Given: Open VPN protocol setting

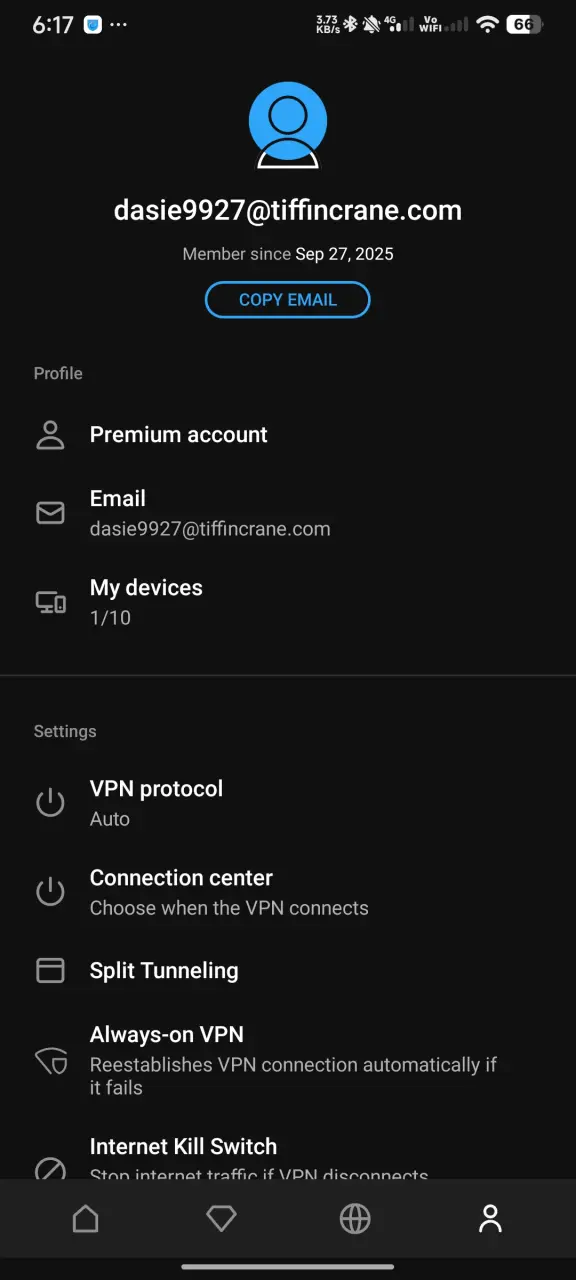Looking at the screenshot, I should [x=288, y=803].
